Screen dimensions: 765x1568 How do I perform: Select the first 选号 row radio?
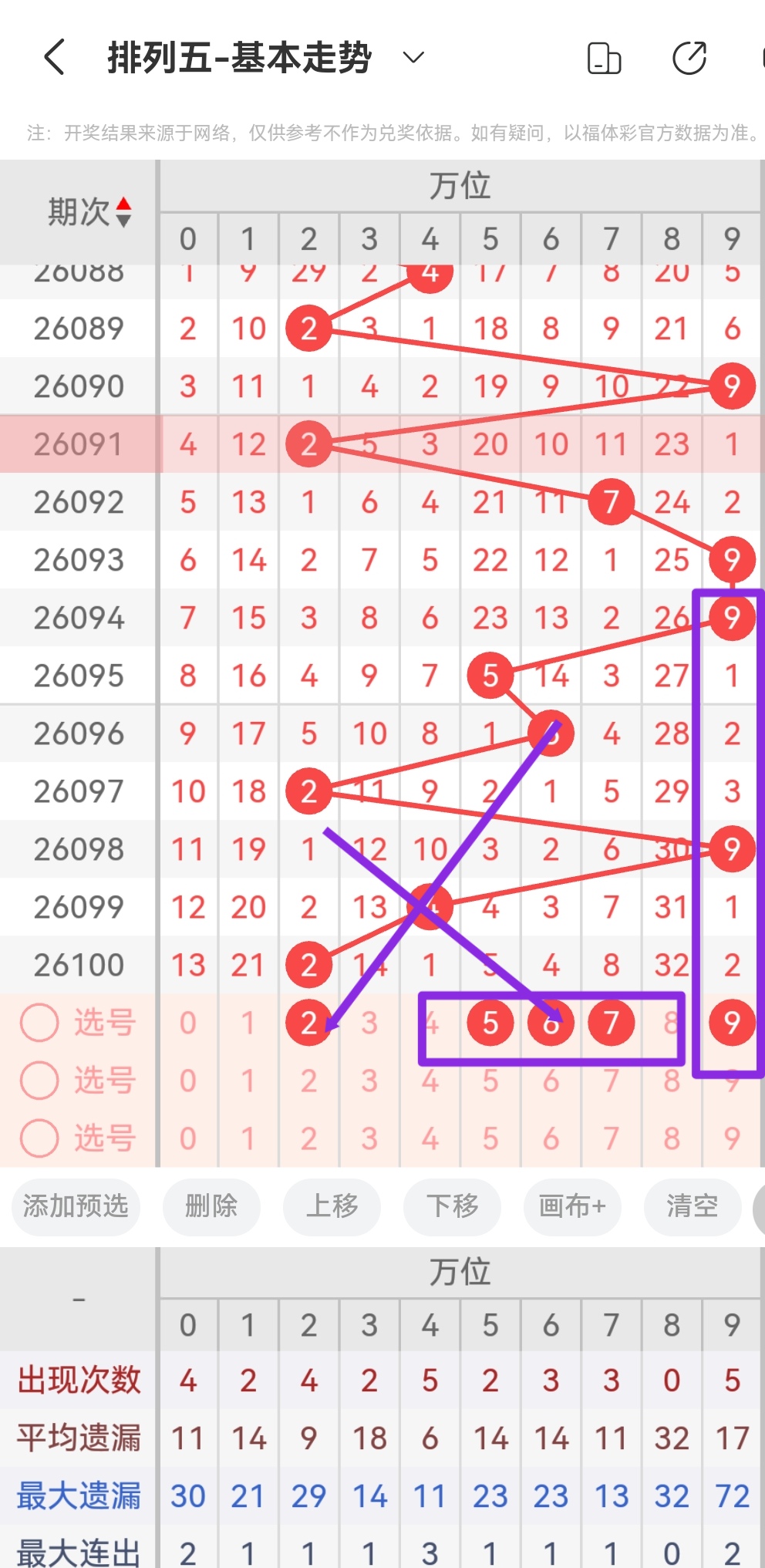coord(39,1023)
